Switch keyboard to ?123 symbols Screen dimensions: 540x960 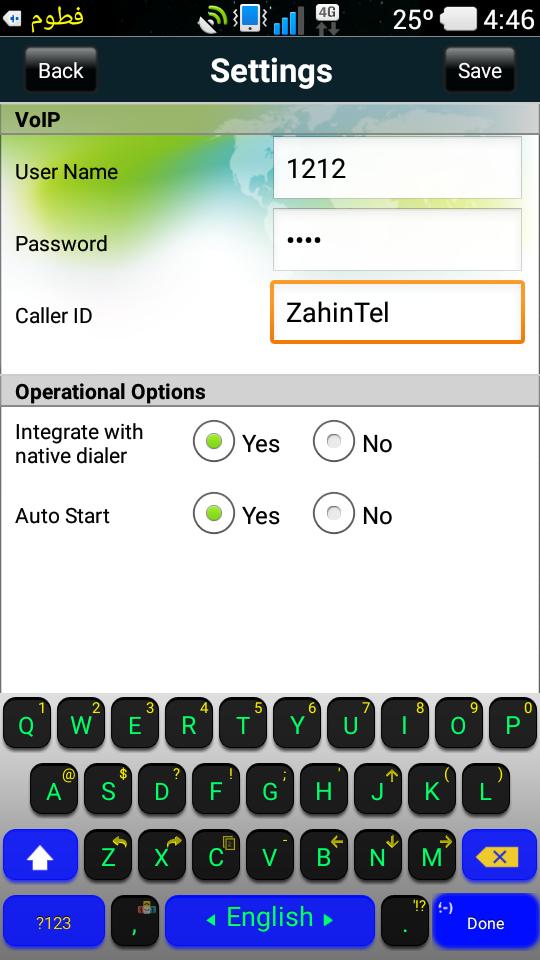click(54, 920)
